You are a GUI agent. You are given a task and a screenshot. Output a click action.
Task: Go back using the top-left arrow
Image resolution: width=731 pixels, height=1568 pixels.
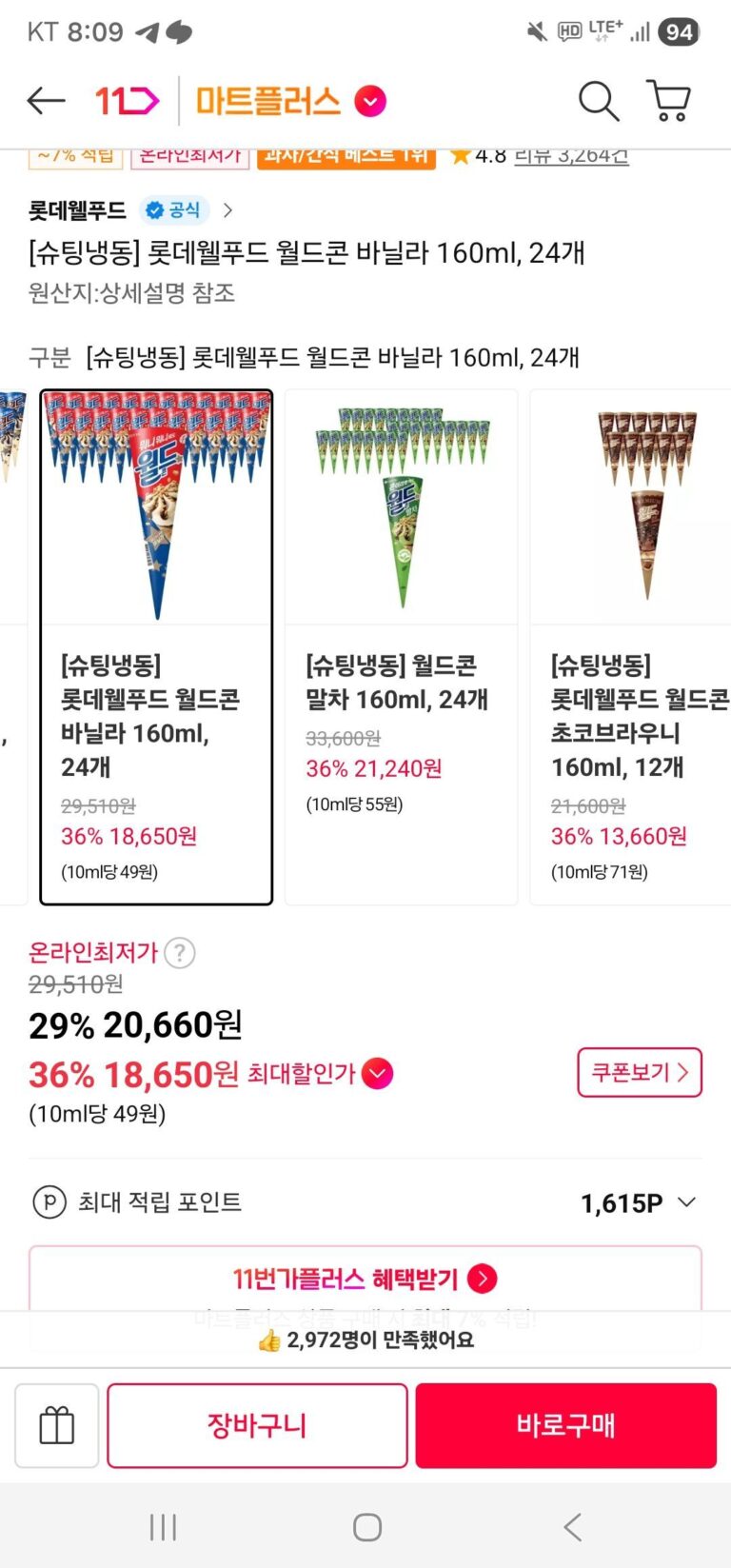click(x=46, y=100)
